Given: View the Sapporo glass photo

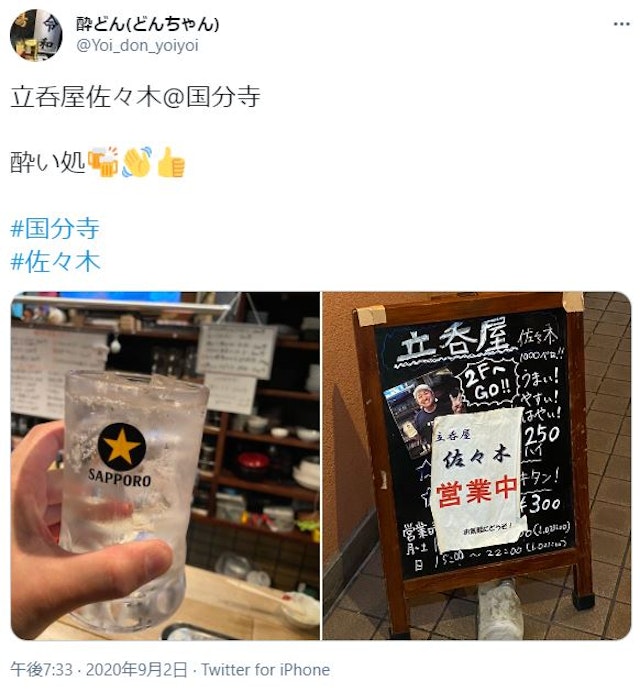Looking at the screenshot, I should click(165, 465).
